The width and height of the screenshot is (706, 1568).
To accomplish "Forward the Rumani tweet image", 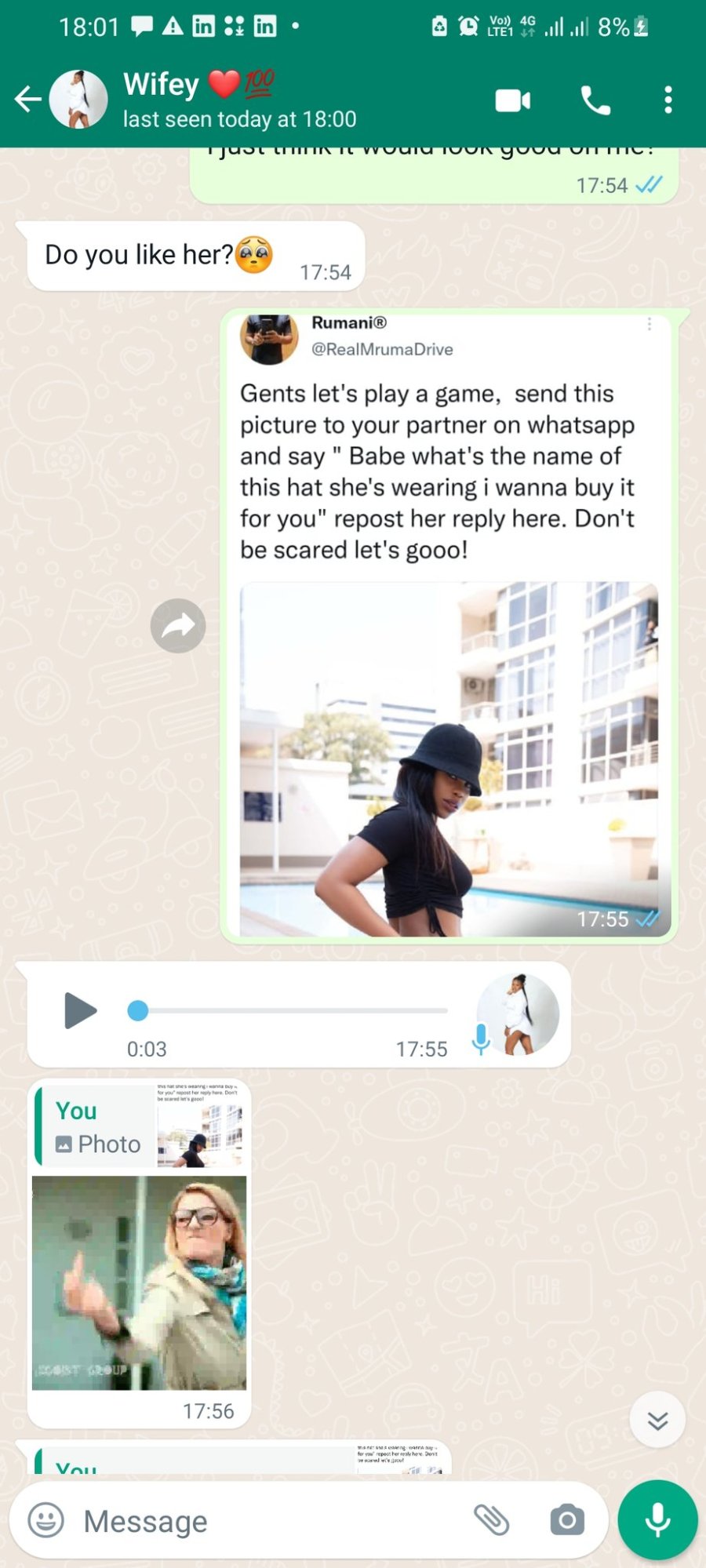I will coord(178,626).
